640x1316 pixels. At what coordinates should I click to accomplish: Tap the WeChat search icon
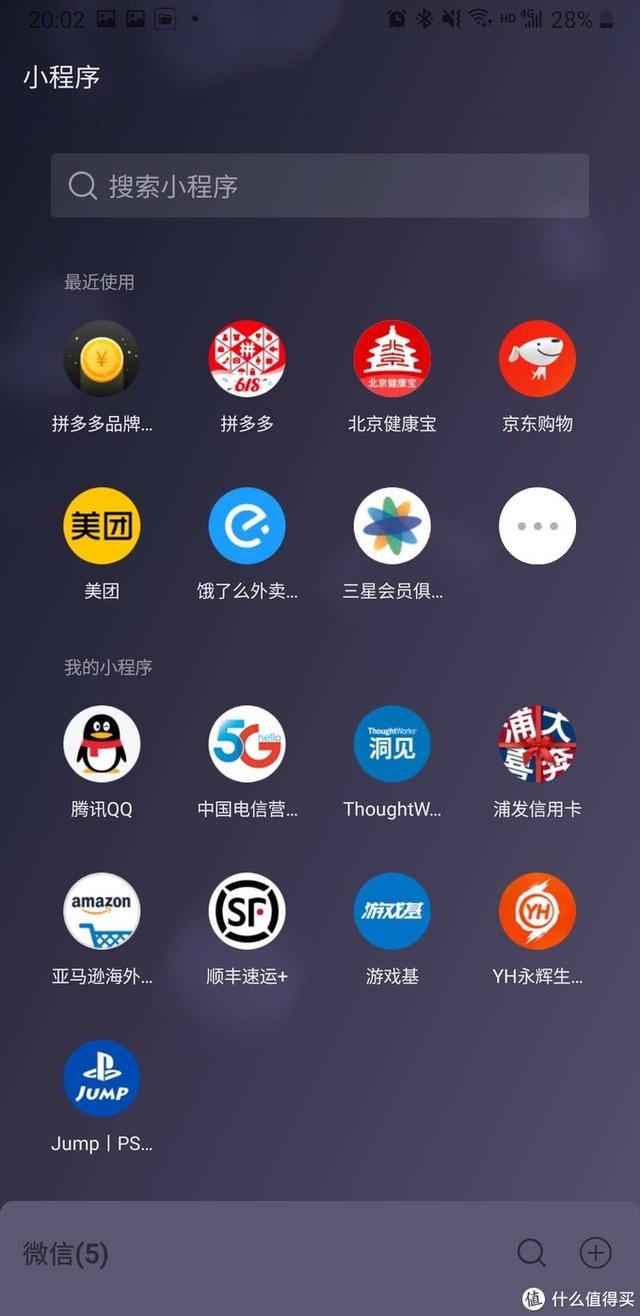[532, 1253]
